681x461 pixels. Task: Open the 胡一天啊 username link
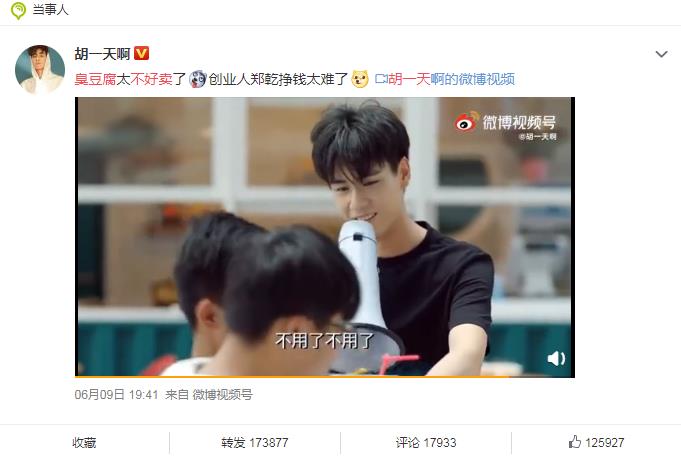coord(101,53)
